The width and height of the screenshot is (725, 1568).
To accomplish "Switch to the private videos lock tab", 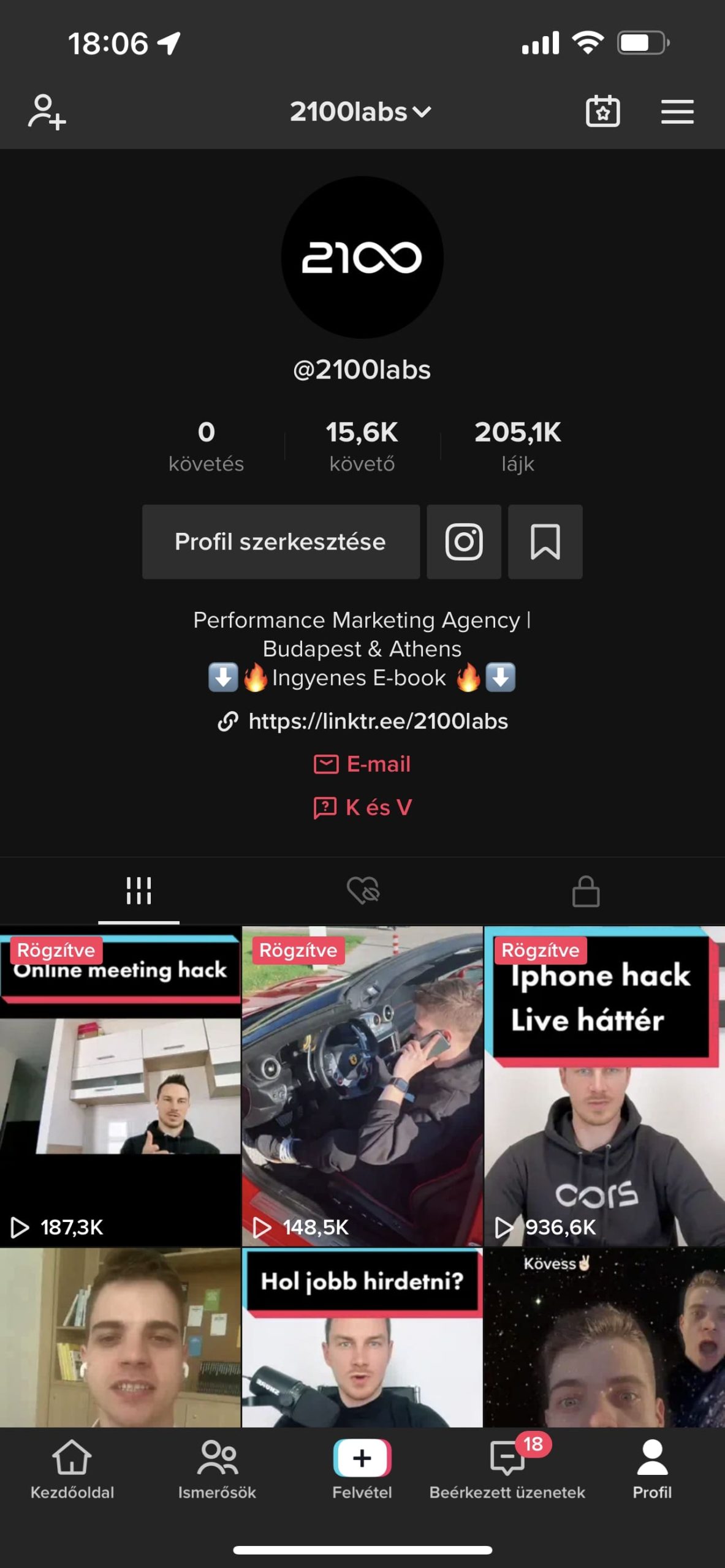I will click(x=586, y=891).
